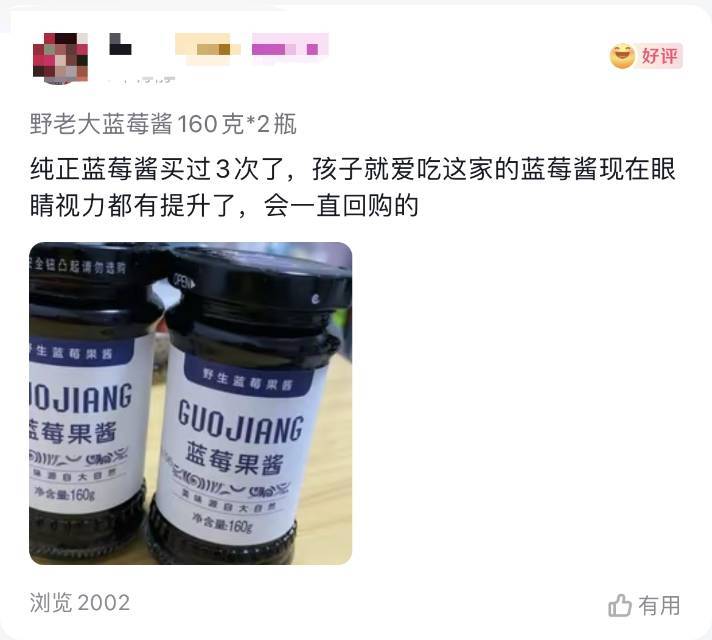
Task: Open the reviewer's profile avatar
Action: [x=59, y=57]
